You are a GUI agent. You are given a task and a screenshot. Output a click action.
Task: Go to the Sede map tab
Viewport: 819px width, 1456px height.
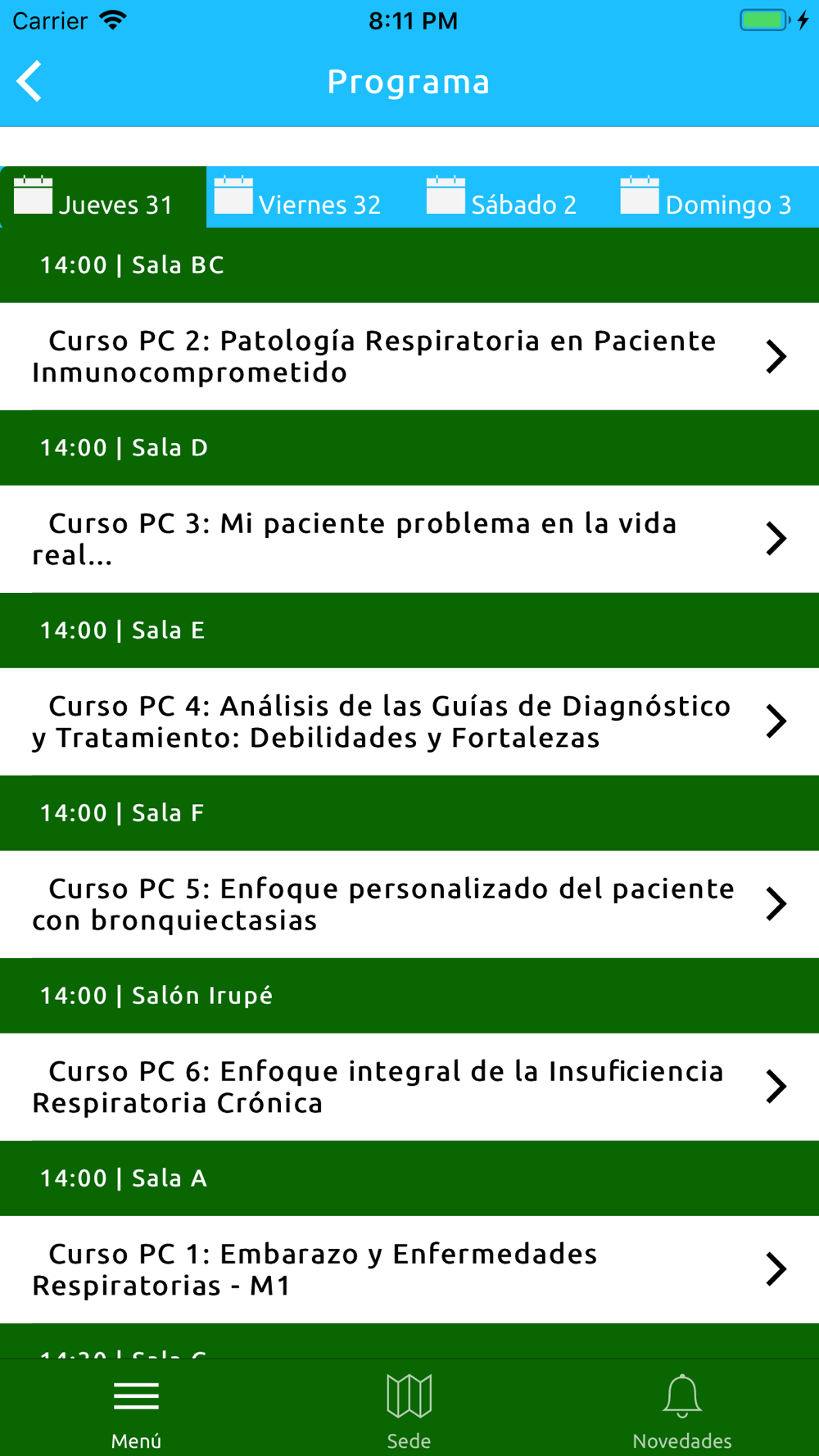(x=409, y=1410)
